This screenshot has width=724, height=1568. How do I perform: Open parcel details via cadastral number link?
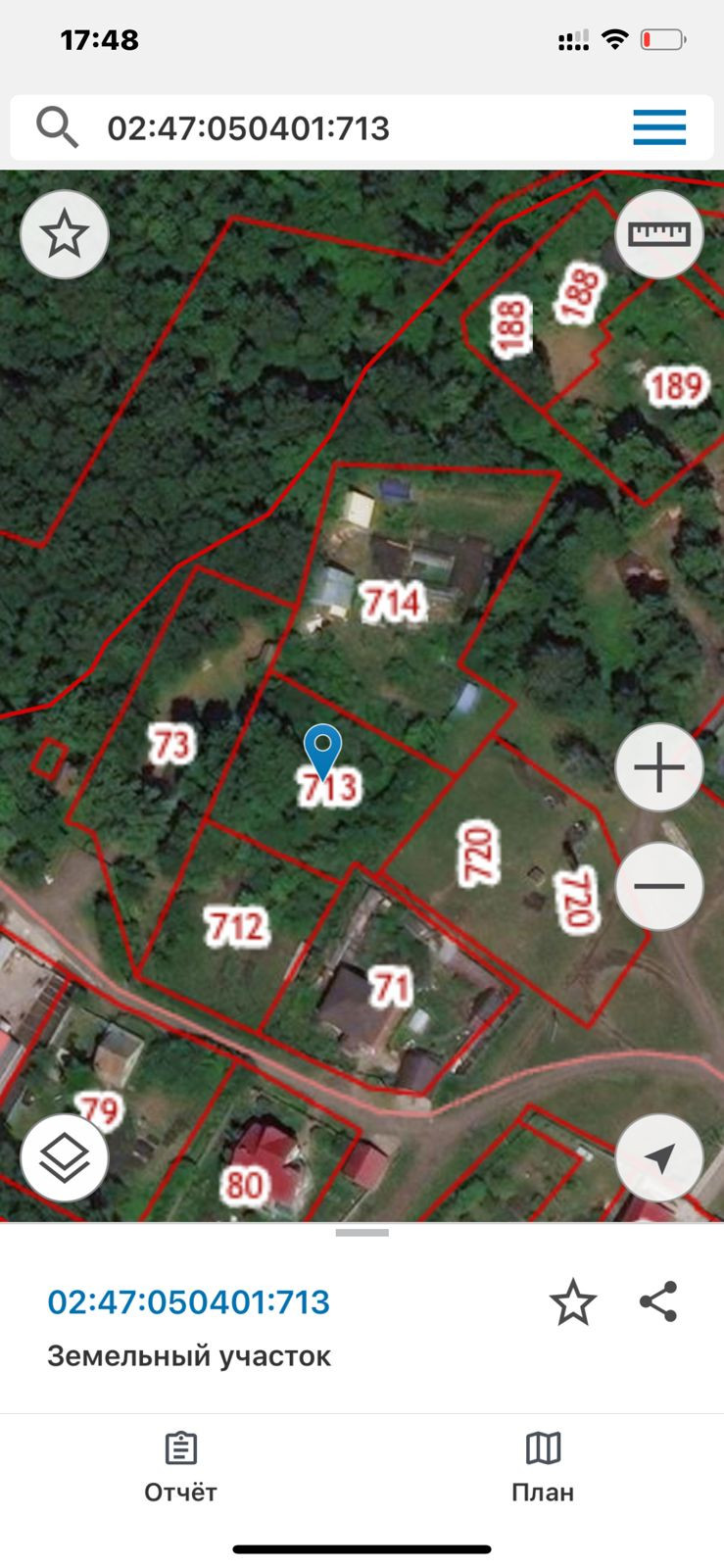[x=189, y=1302]
